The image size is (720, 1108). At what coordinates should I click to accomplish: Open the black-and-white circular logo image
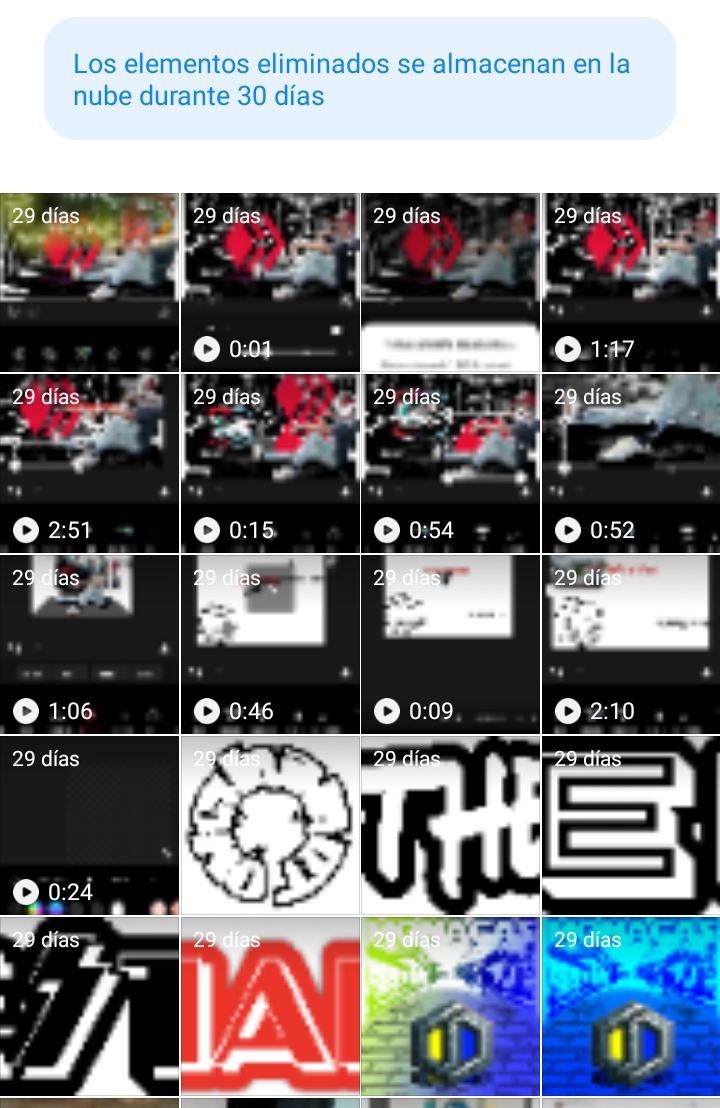pyautogui.click(x=269, y=826)
